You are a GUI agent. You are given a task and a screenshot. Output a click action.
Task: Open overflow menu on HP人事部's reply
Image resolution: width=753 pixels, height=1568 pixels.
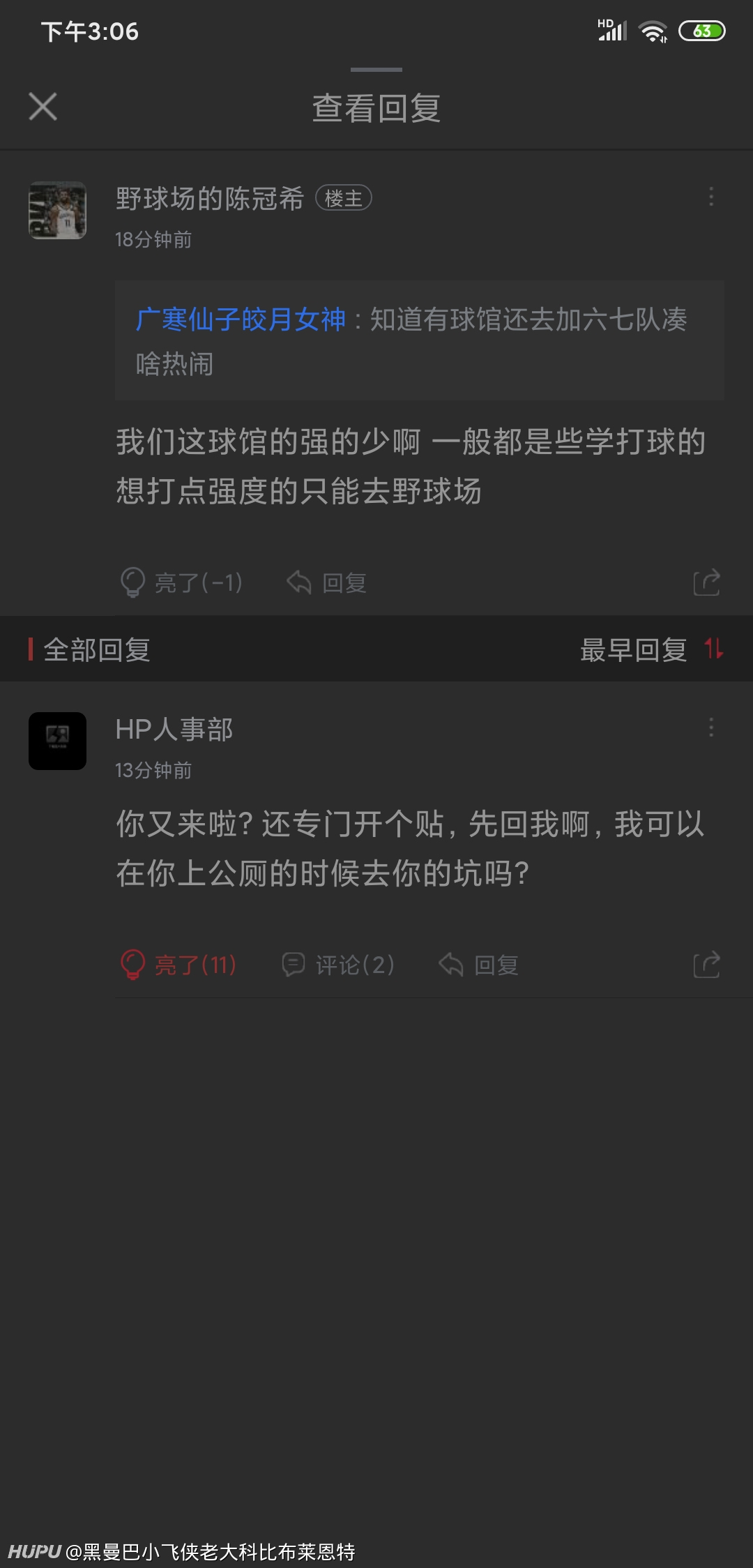[710, 728]
